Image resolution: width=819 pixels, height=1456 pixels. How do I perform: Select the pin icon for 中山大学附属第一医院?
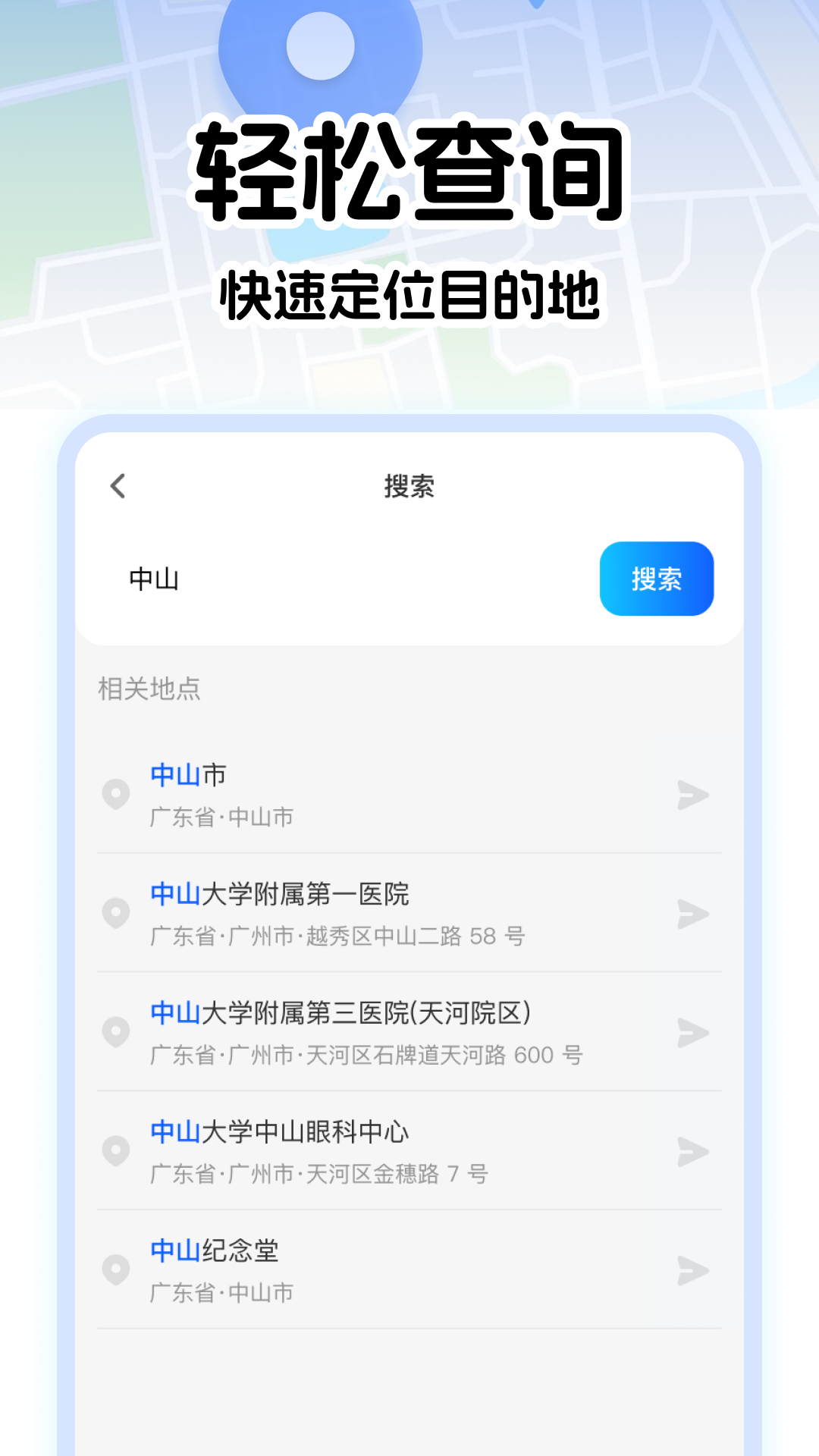point(115,914)
